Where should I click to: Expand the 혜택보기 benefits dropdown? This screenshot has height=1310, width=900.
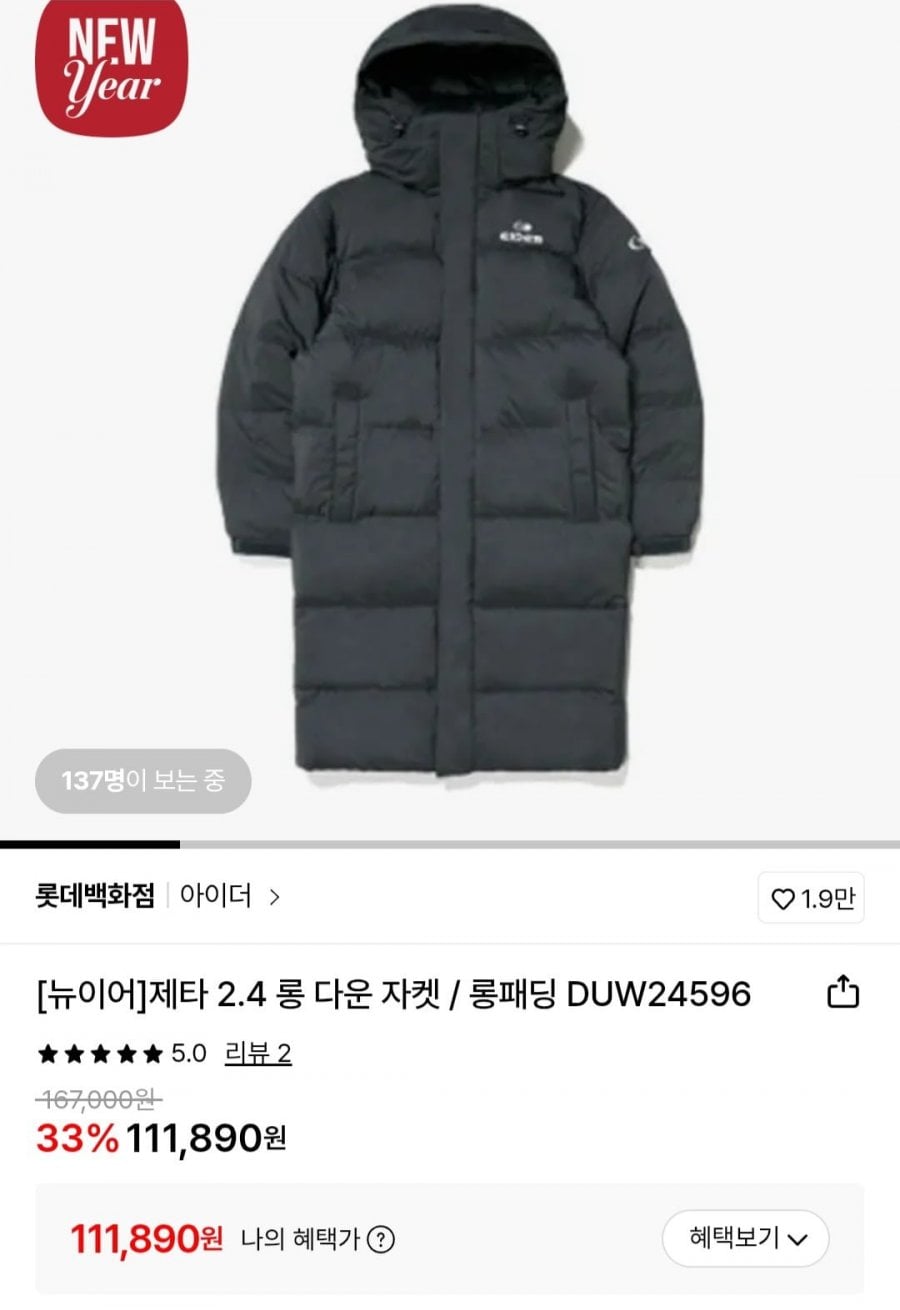coord(746,1238)
